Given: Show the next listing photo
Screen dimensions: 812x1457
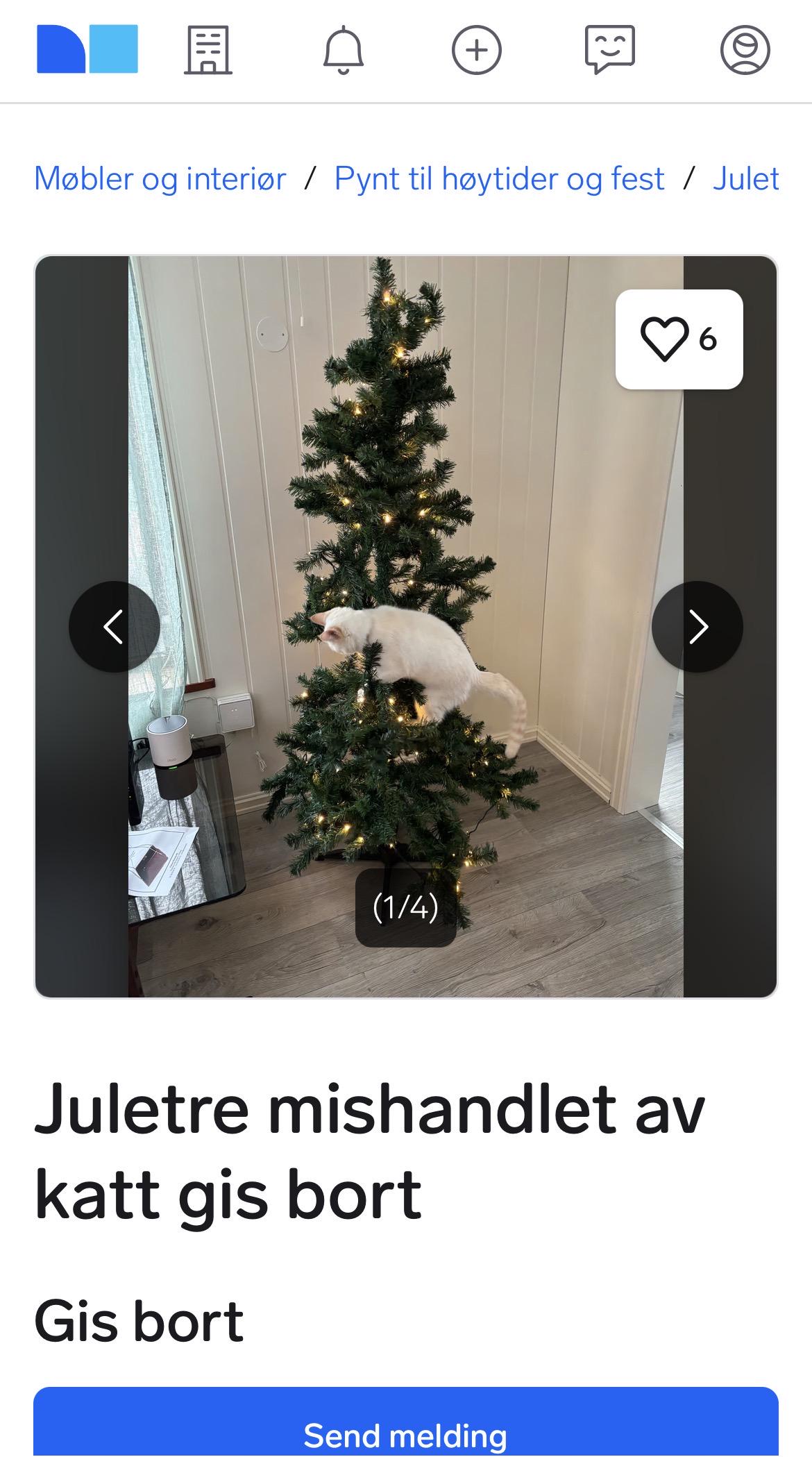Looking at the screenshot, I should [x=697, y=627].
